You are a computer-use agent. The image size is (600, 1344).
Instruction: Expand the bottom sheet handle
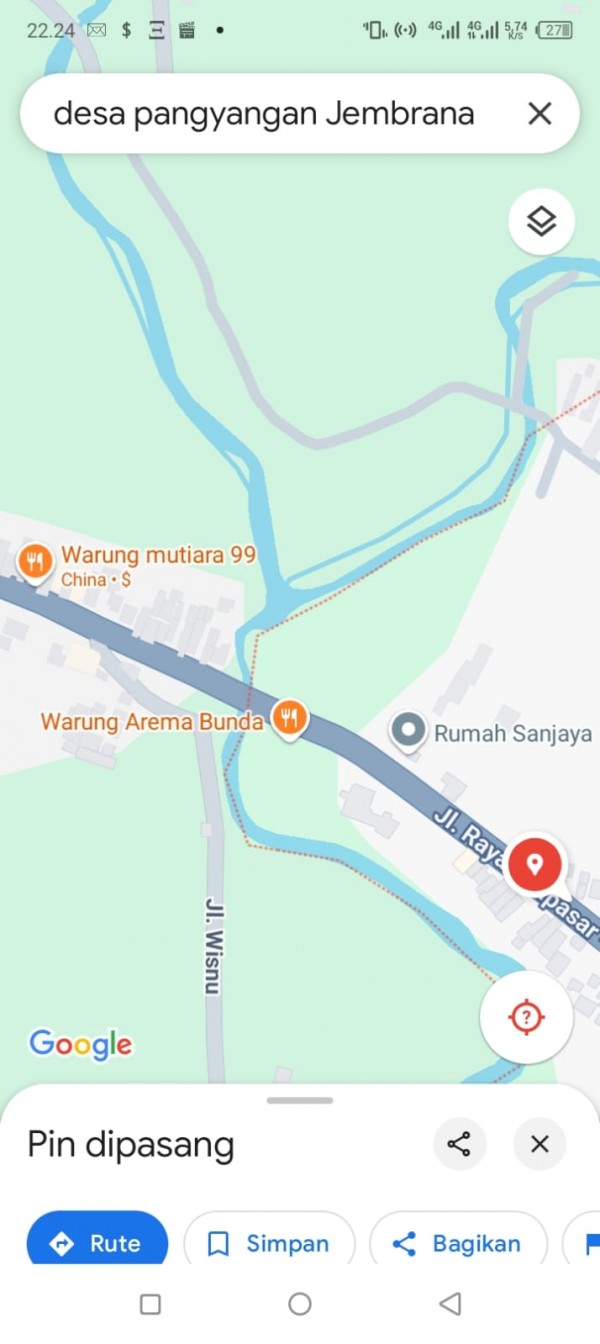[x=300, y=1100]
